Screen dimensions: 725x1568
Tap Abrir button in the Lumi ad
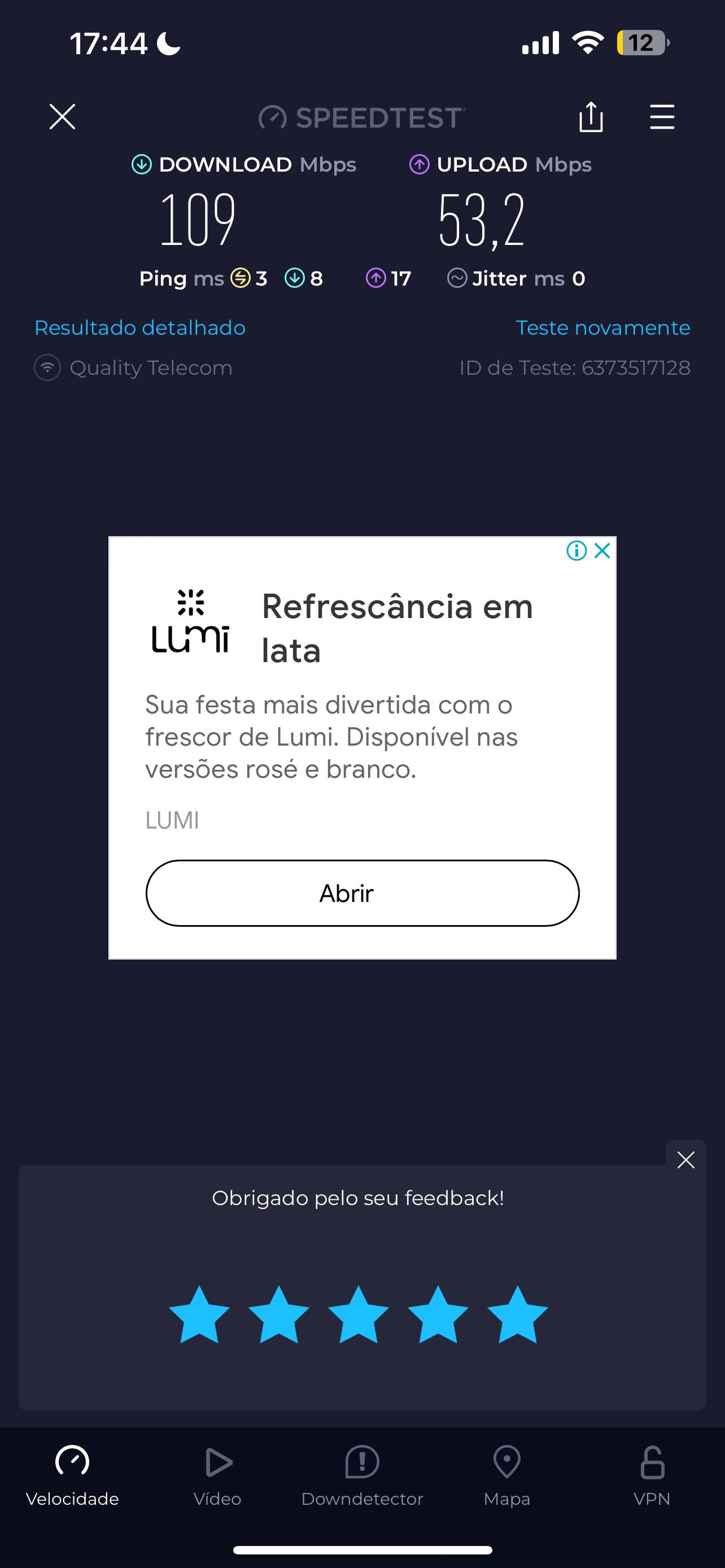tap(362, 893)
